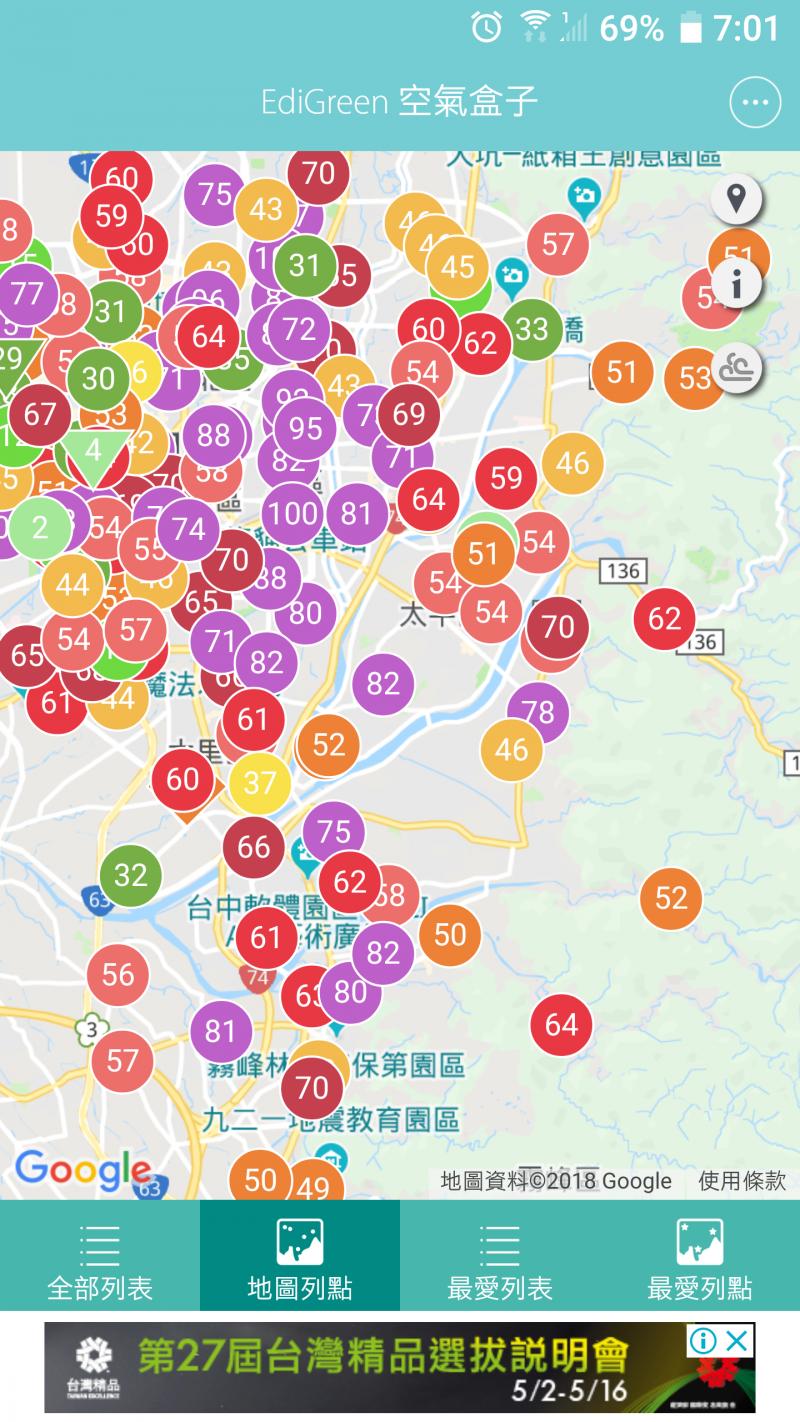Open the 最愛列表 tab

(500, 1256)
